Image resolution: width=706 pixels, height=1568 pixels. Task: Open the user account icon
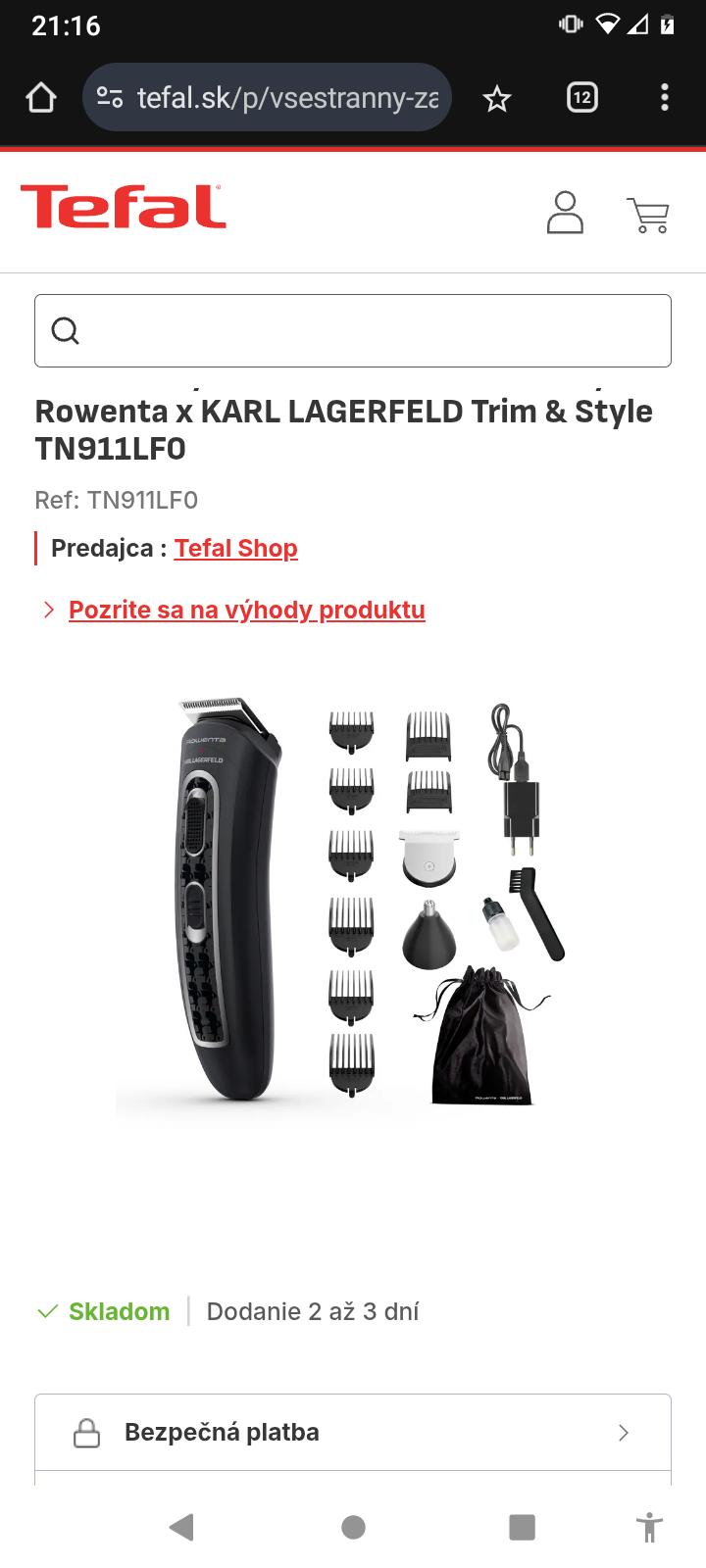tap(565, 213)
